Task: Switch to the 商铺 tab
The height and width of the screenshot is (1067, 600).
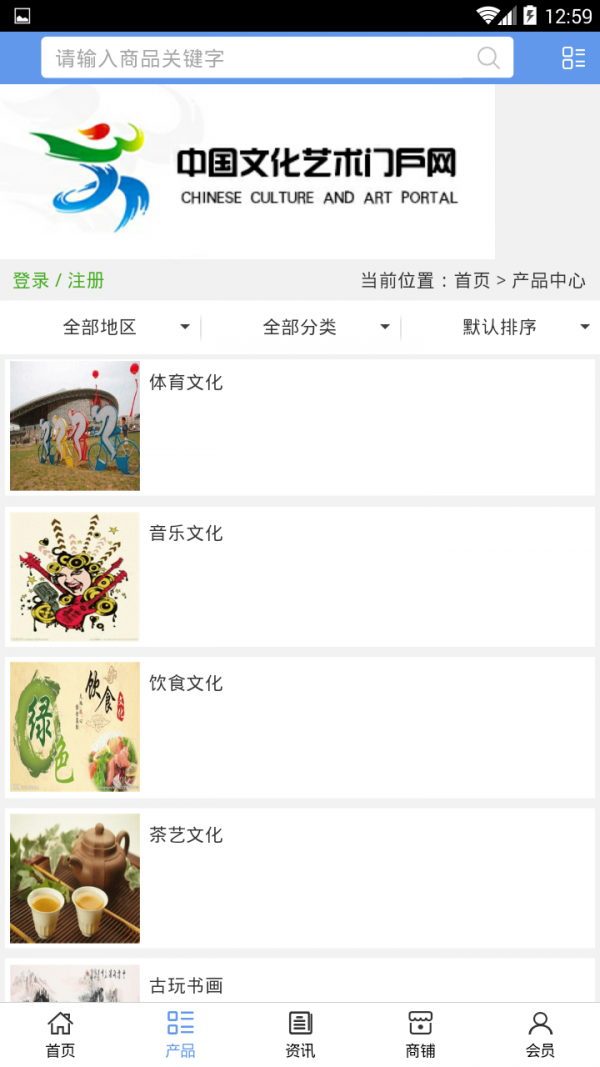Action: click(420, 1034)
